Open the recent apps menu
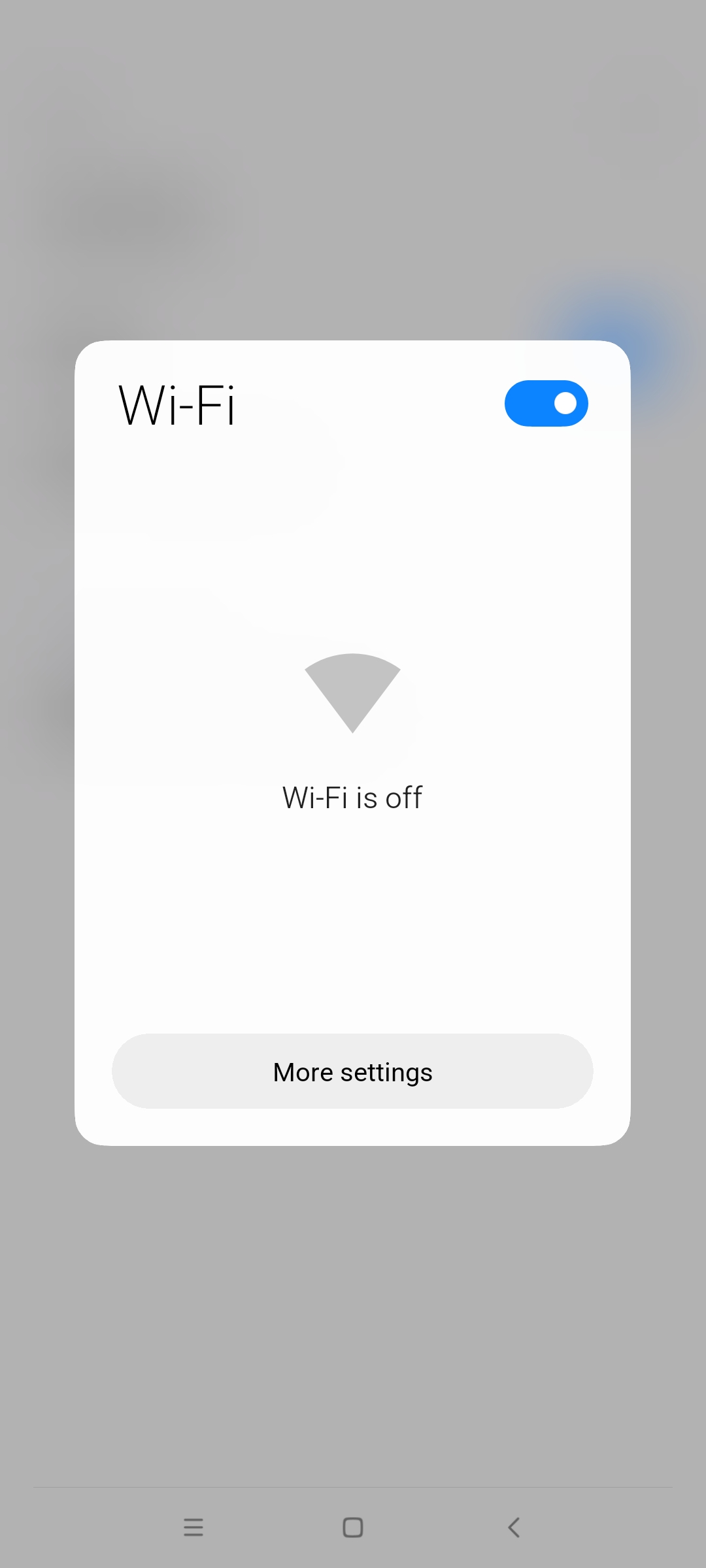This screenshot has height=1568, width=706. (x=193, y=1527)
